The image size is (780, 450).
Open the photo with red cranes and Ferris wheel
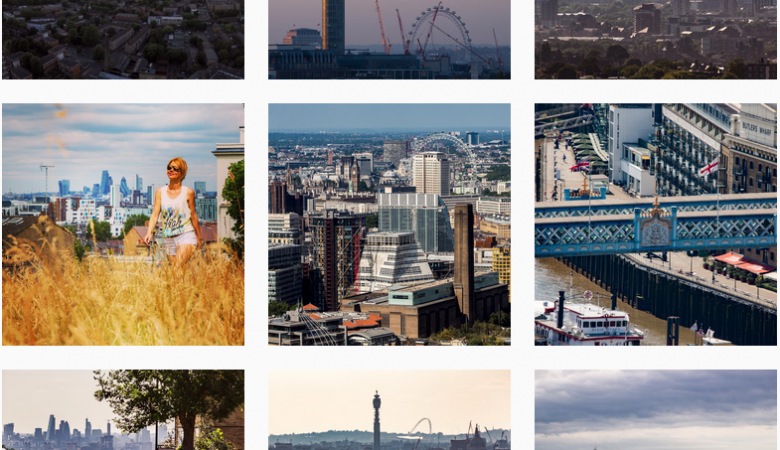(389, 39)
